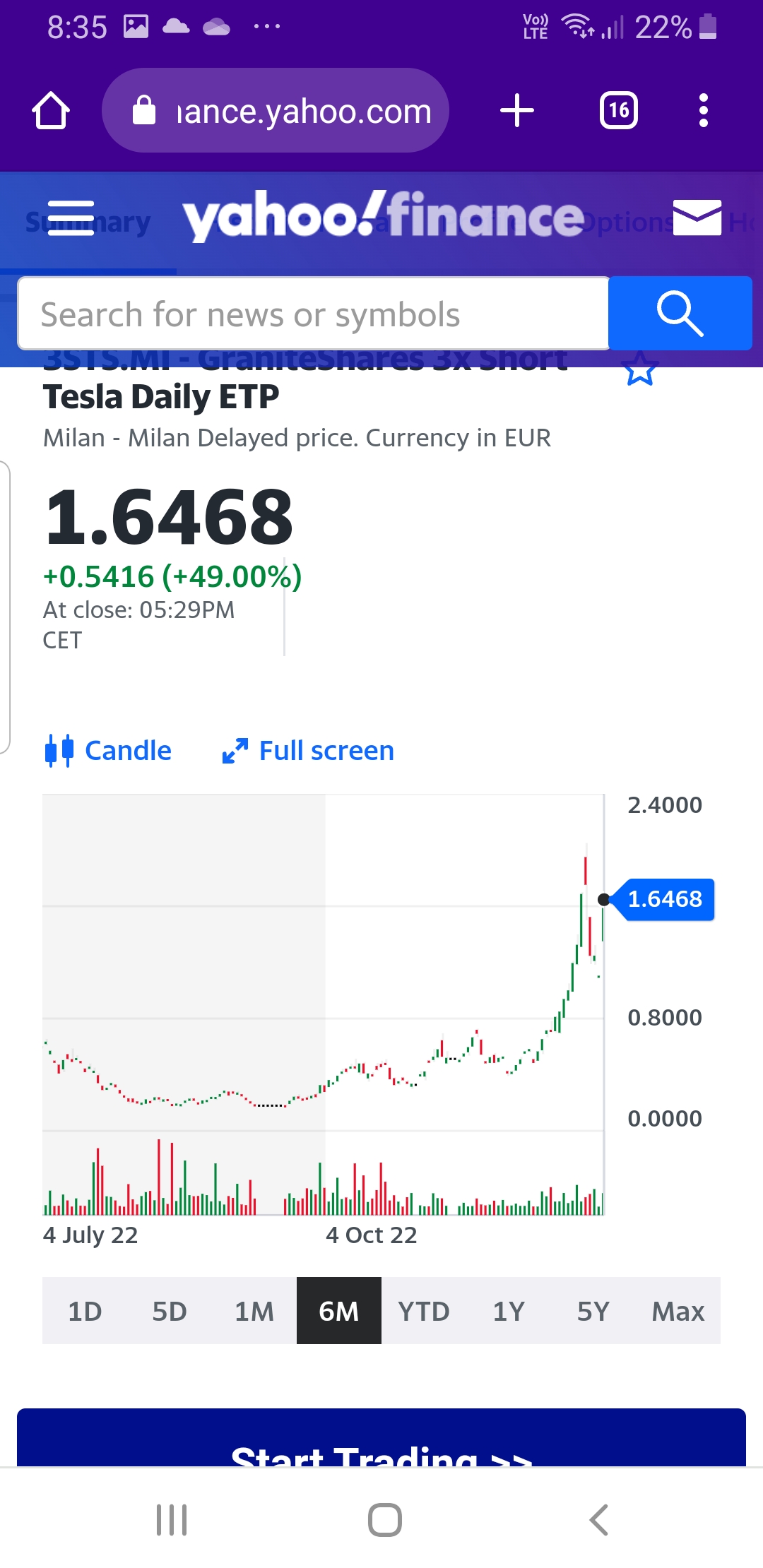Switch chart range to 1D
The image size is (763, 1568).
85,1311
